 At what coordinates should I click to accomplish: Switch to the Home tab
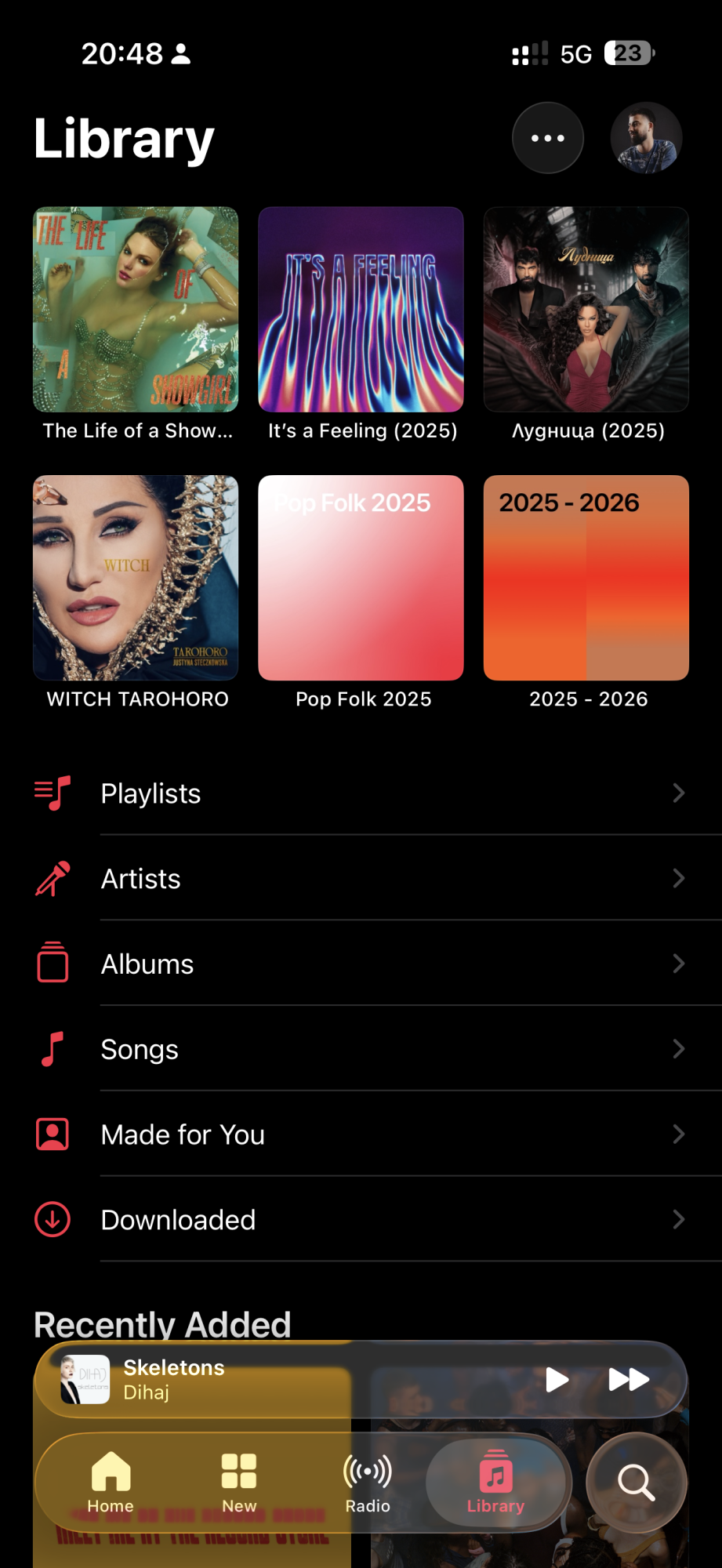point(111,1482)
